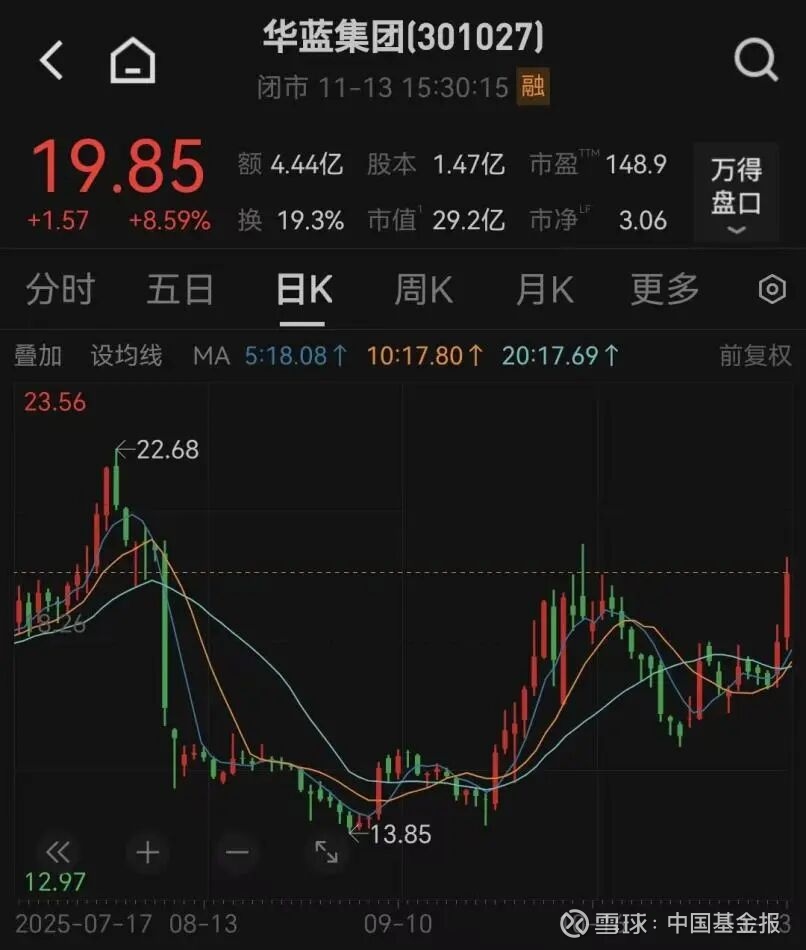806x950 pixels.
Task: Select the 日K tab
Action: (303, 290)
